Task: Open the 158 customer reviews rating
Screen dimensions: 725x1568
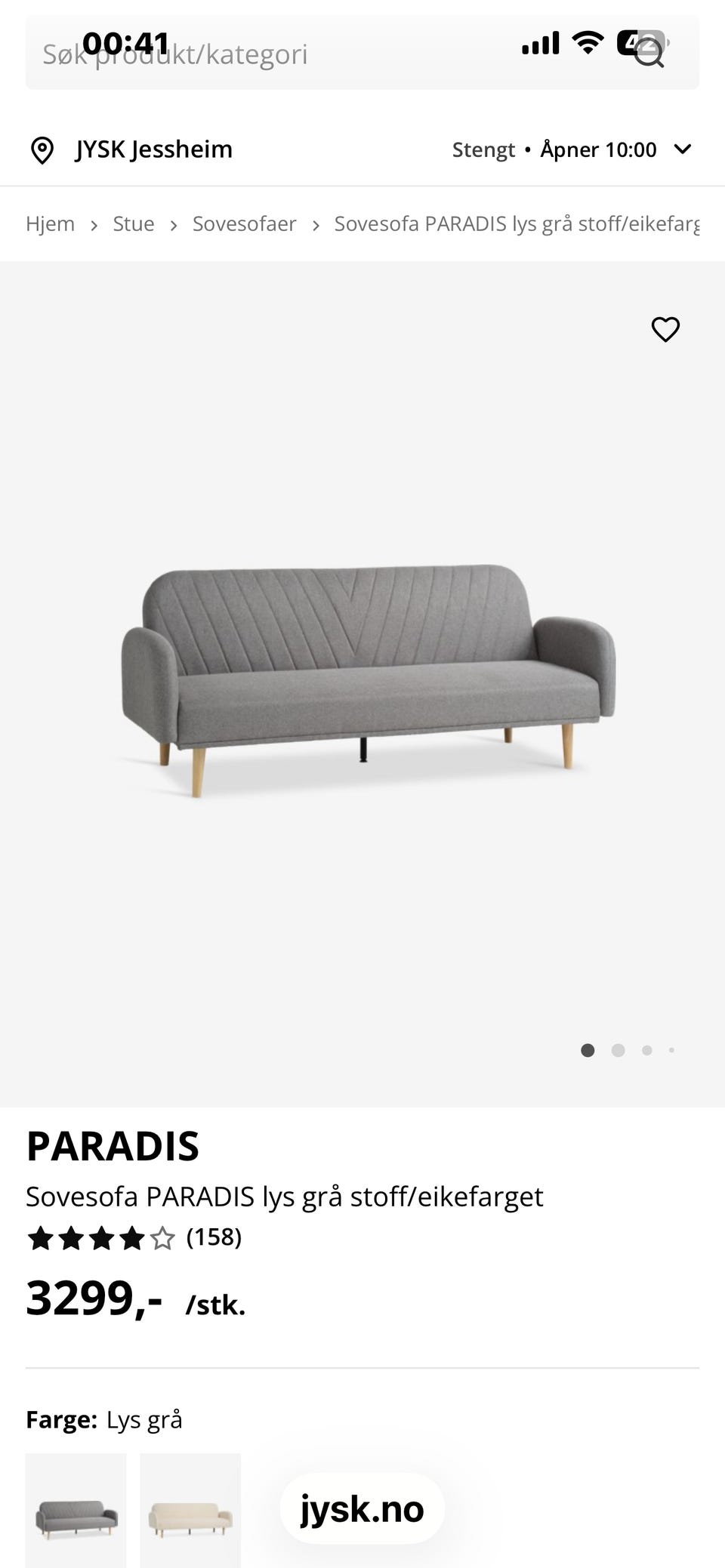Action: click(x=134, y=1238)
